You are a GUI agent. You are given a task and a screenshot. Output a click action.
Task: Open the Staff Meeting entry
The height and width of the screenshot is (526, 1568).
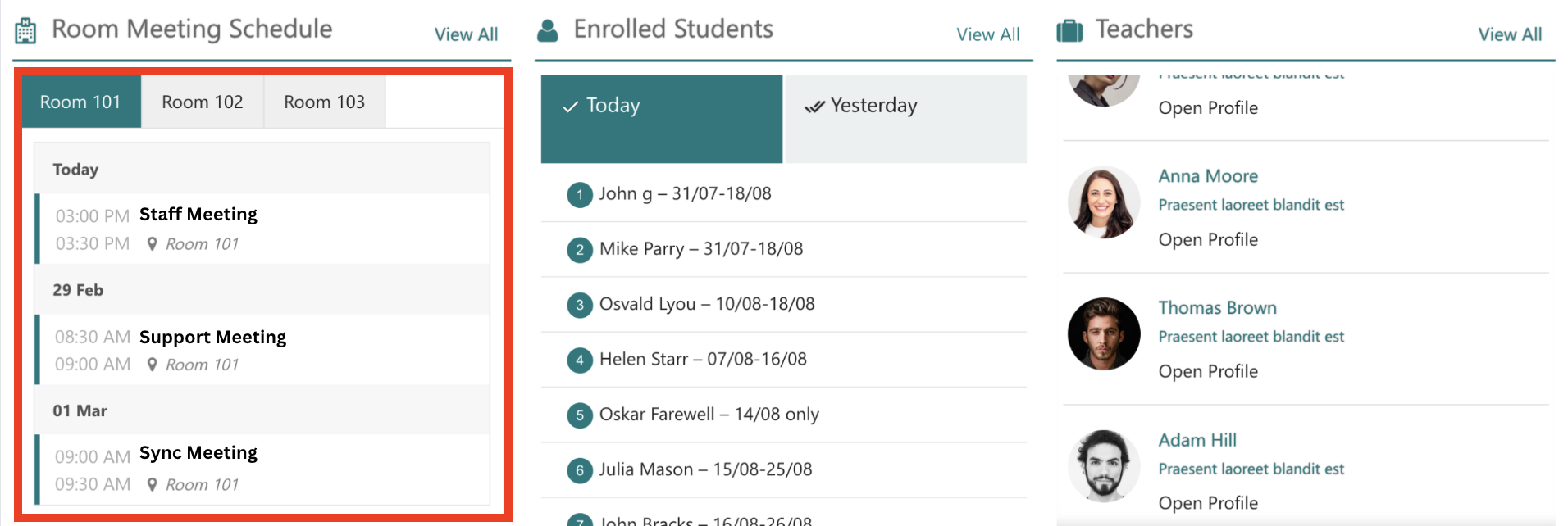pyautogui.click(x=198, y=215)
